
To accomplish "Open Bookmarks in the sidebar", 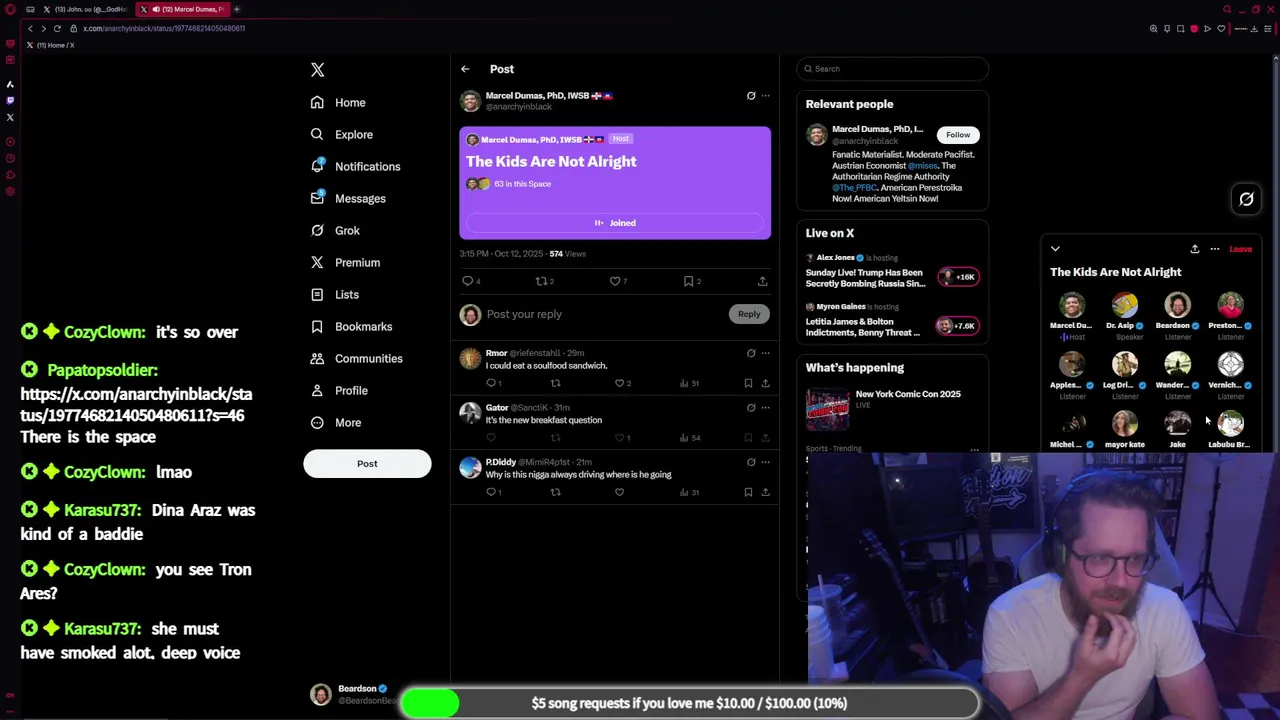I will pyautogui.click(x=362, y=326).
